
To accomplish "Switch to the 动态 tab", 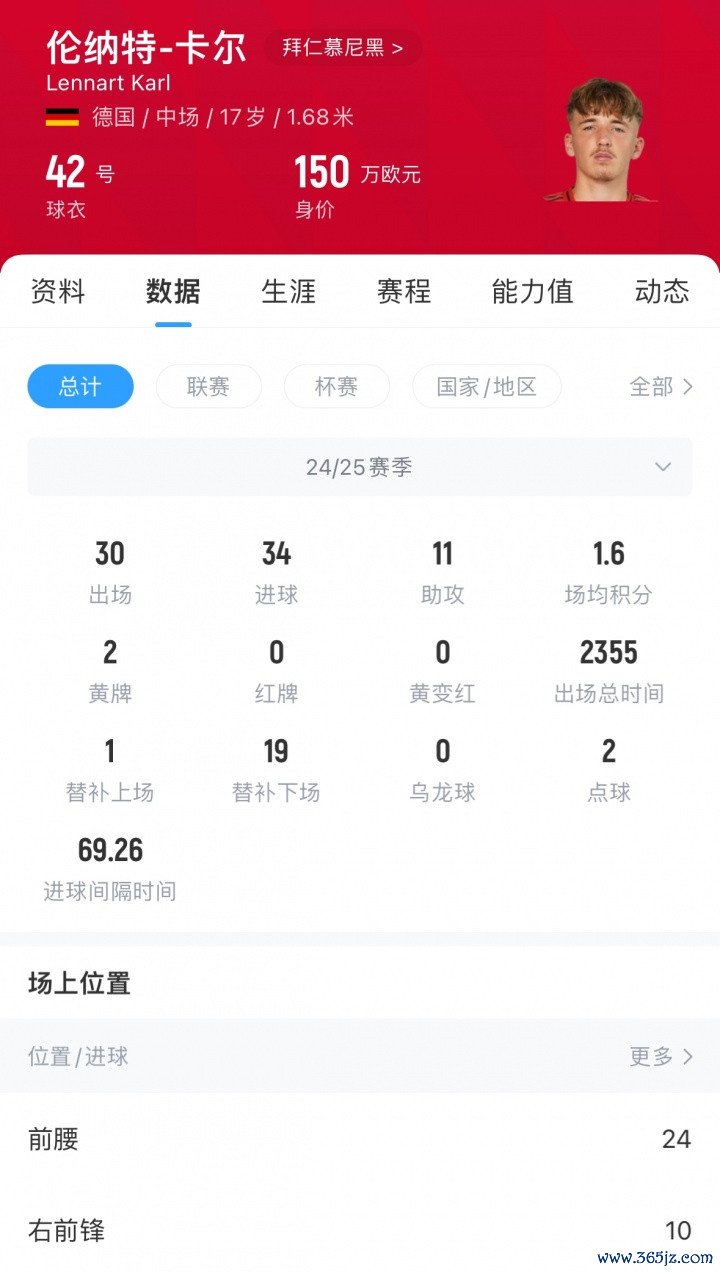I will click(661, 291).
